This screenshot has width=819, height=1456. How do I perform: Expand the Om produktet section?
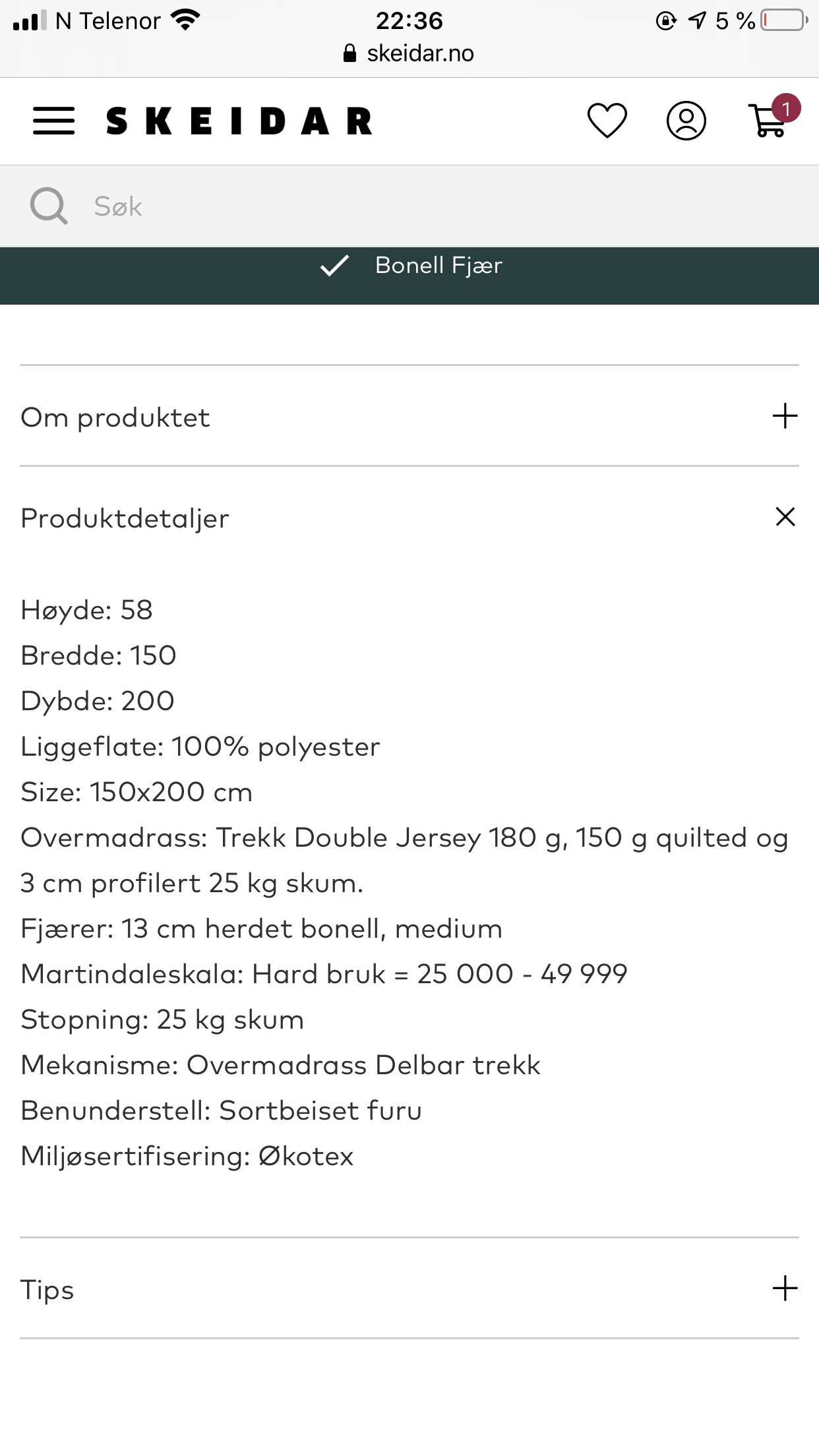pyautogui.click(x=409, y=417)
